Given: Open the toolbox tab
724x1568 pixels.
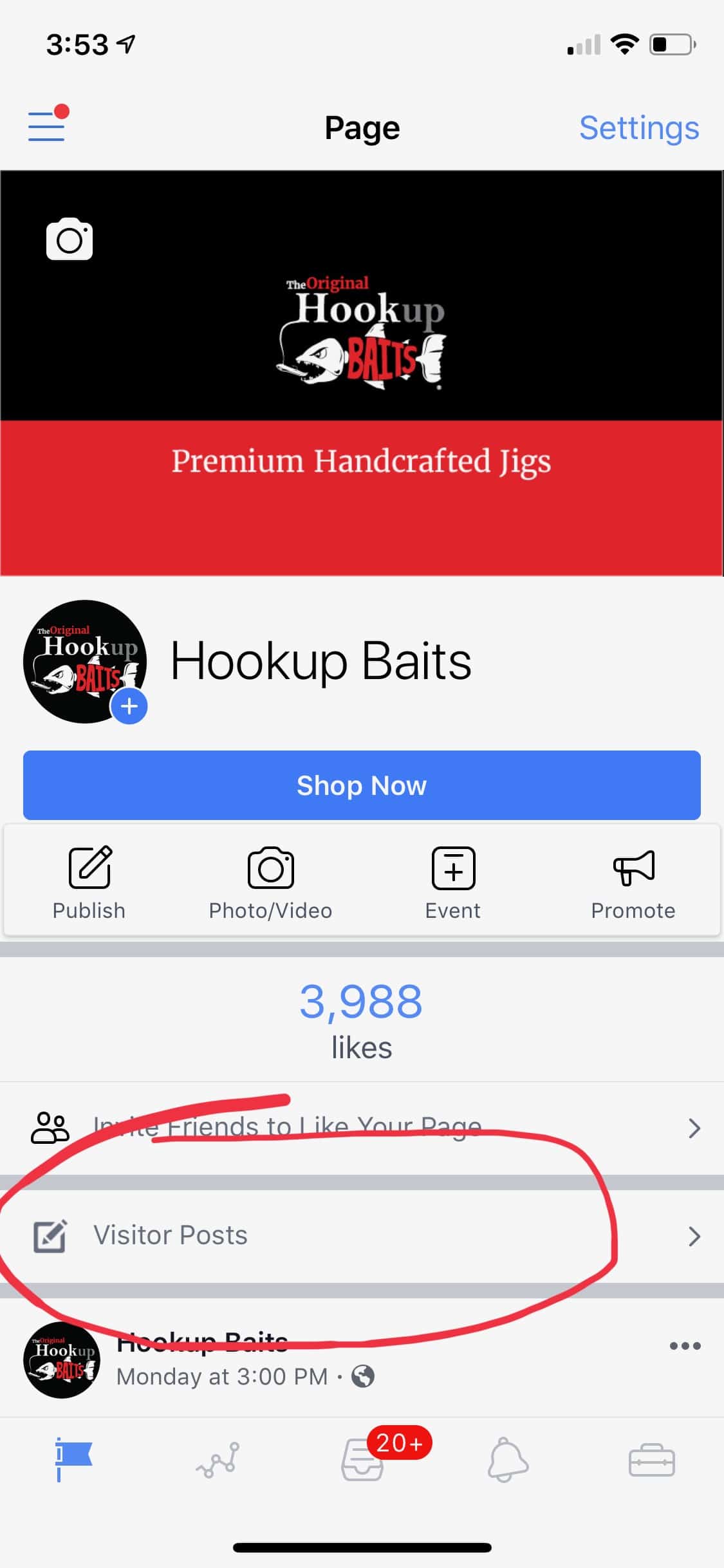Looking at the screenshot, I should tap(651, 1460).
